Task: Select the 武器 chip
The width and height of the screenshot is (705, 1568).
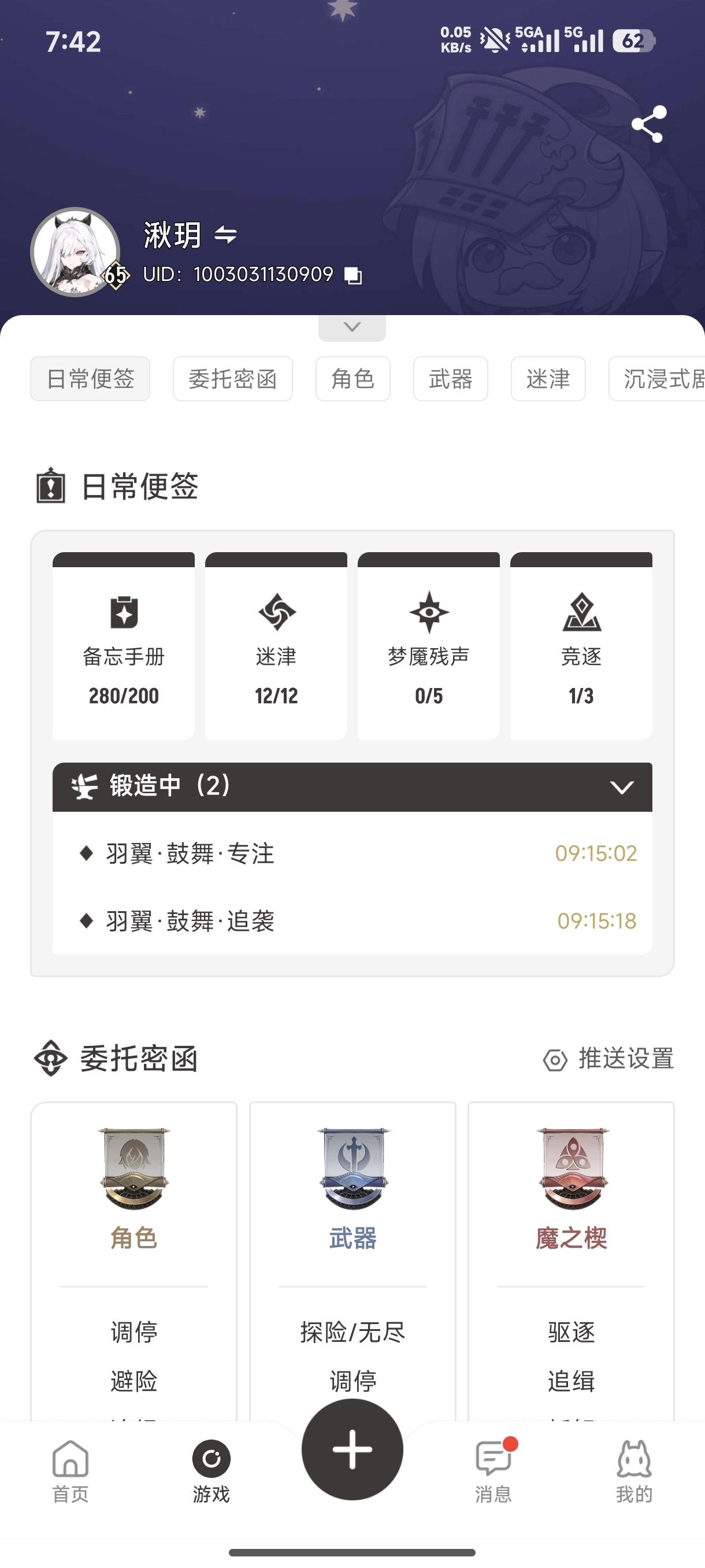Action: (x=450, y=379)
